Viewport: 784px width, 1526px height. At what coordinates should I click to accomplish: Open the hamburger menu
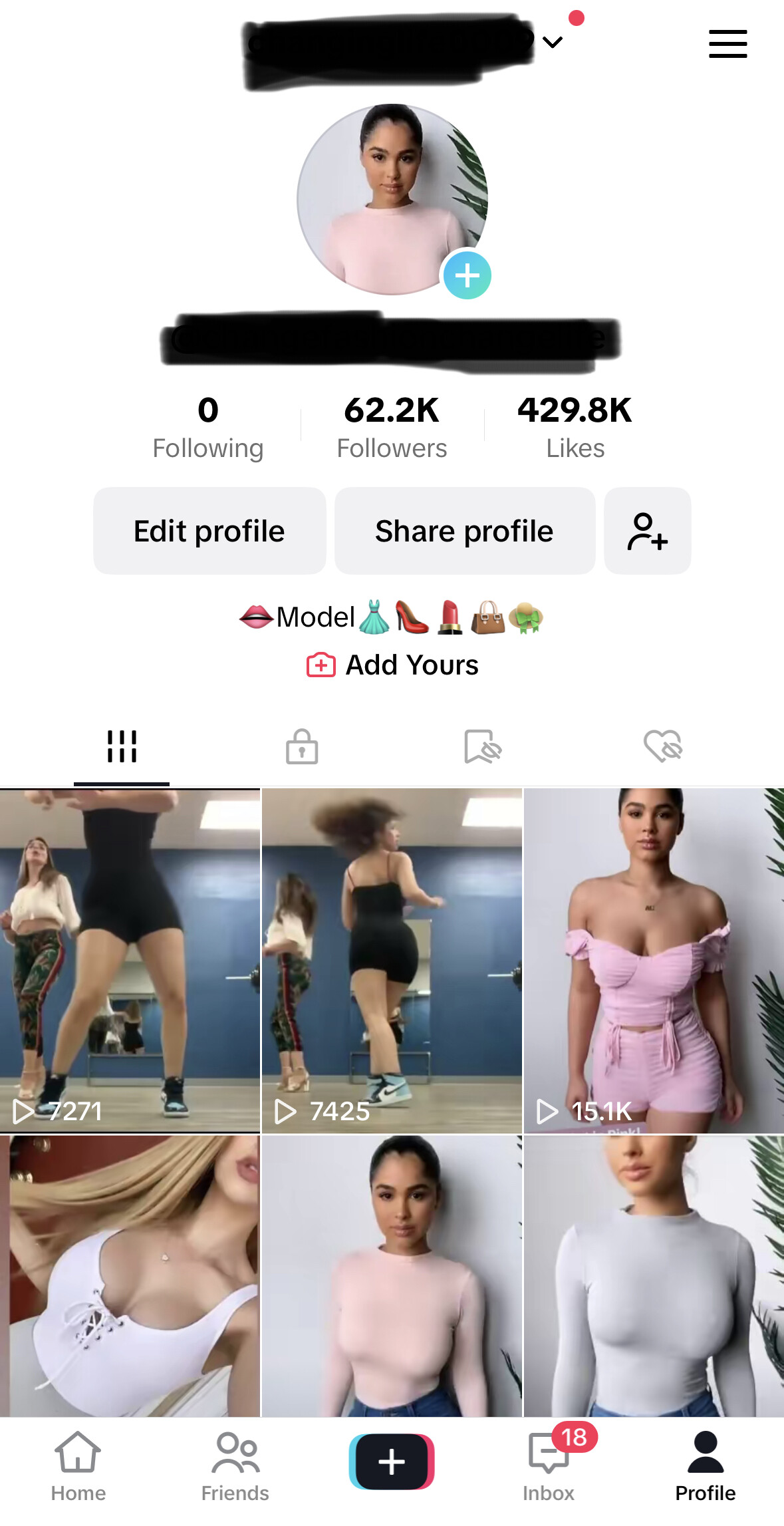coord(727,44)
